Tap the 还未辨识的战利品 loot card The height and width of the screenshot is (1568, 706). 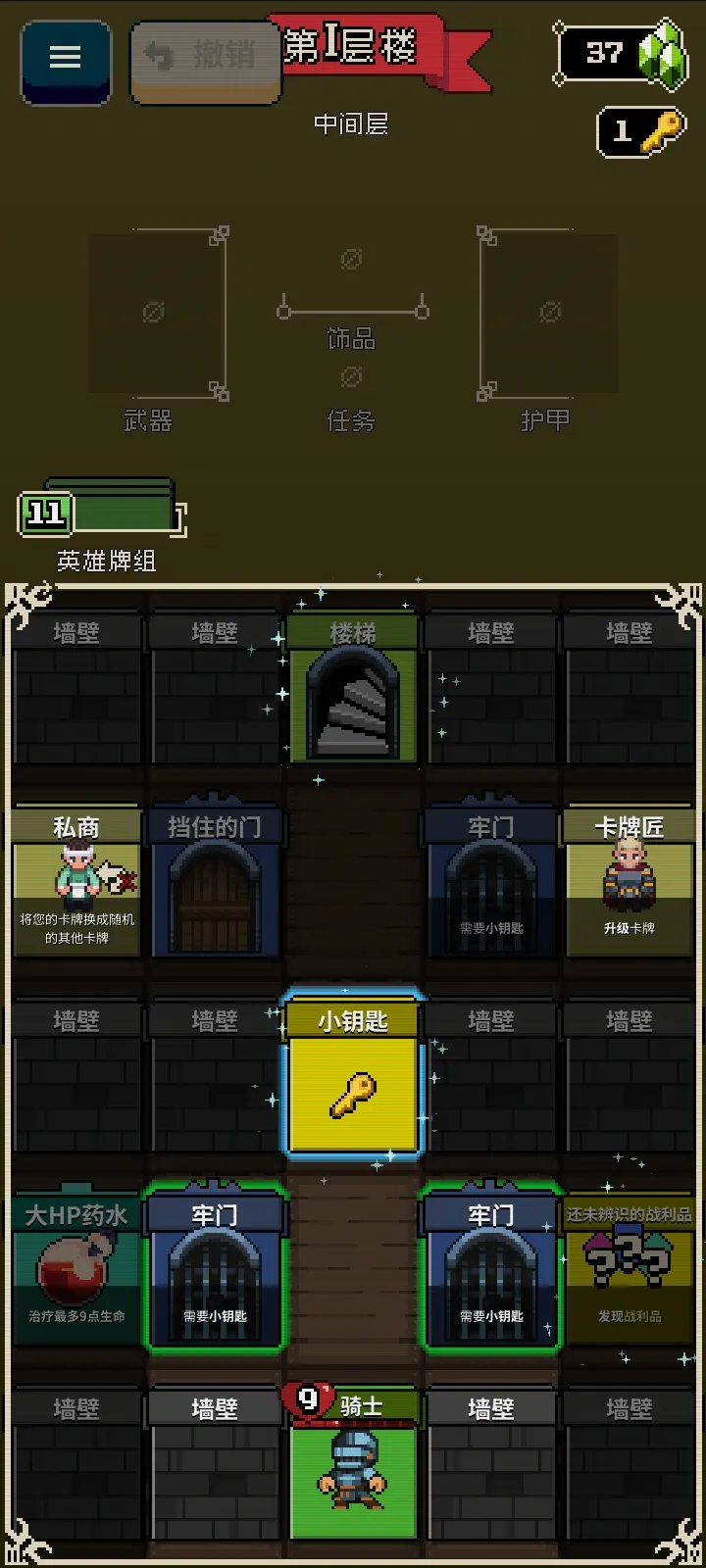[x=629, y=1270]
